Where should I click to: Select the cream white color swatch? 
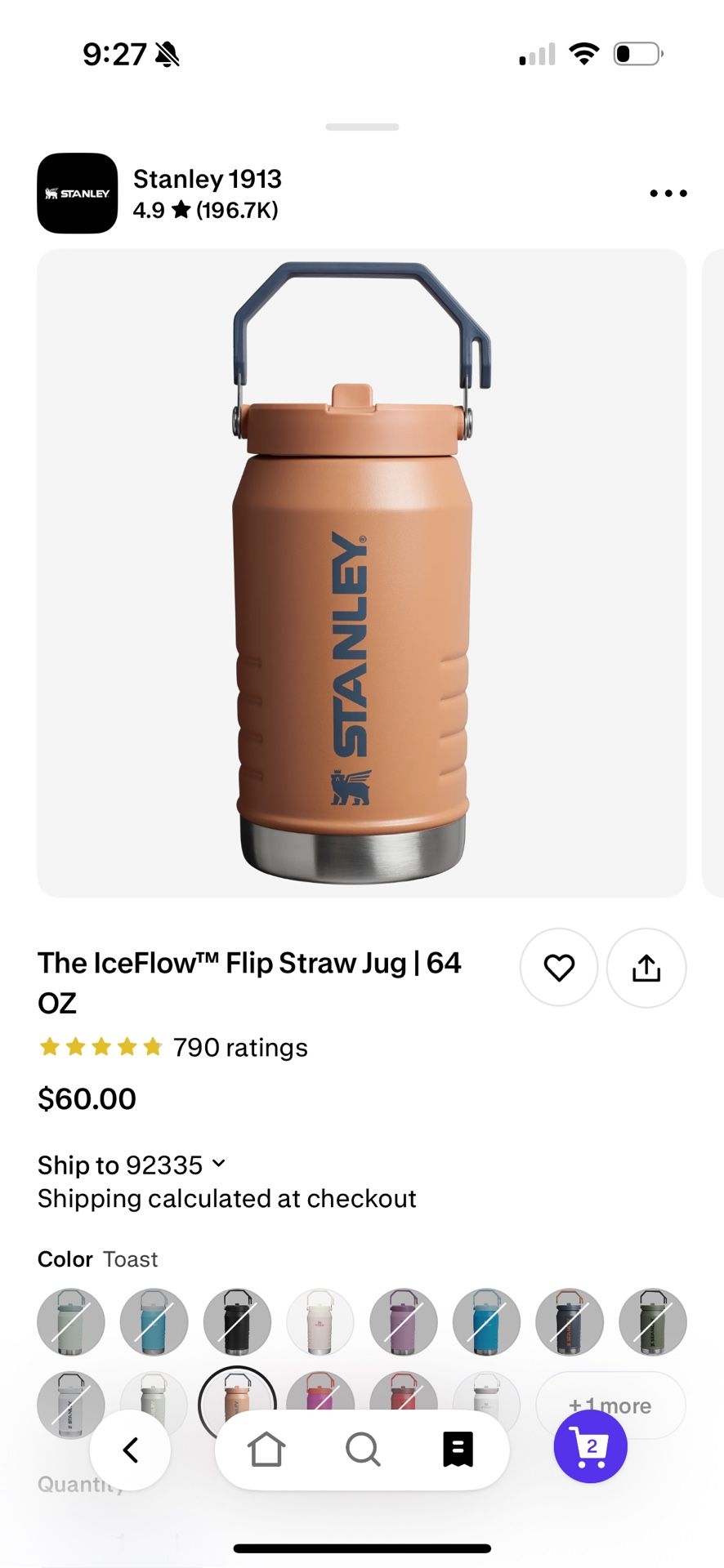click(x=320, y=1322)
